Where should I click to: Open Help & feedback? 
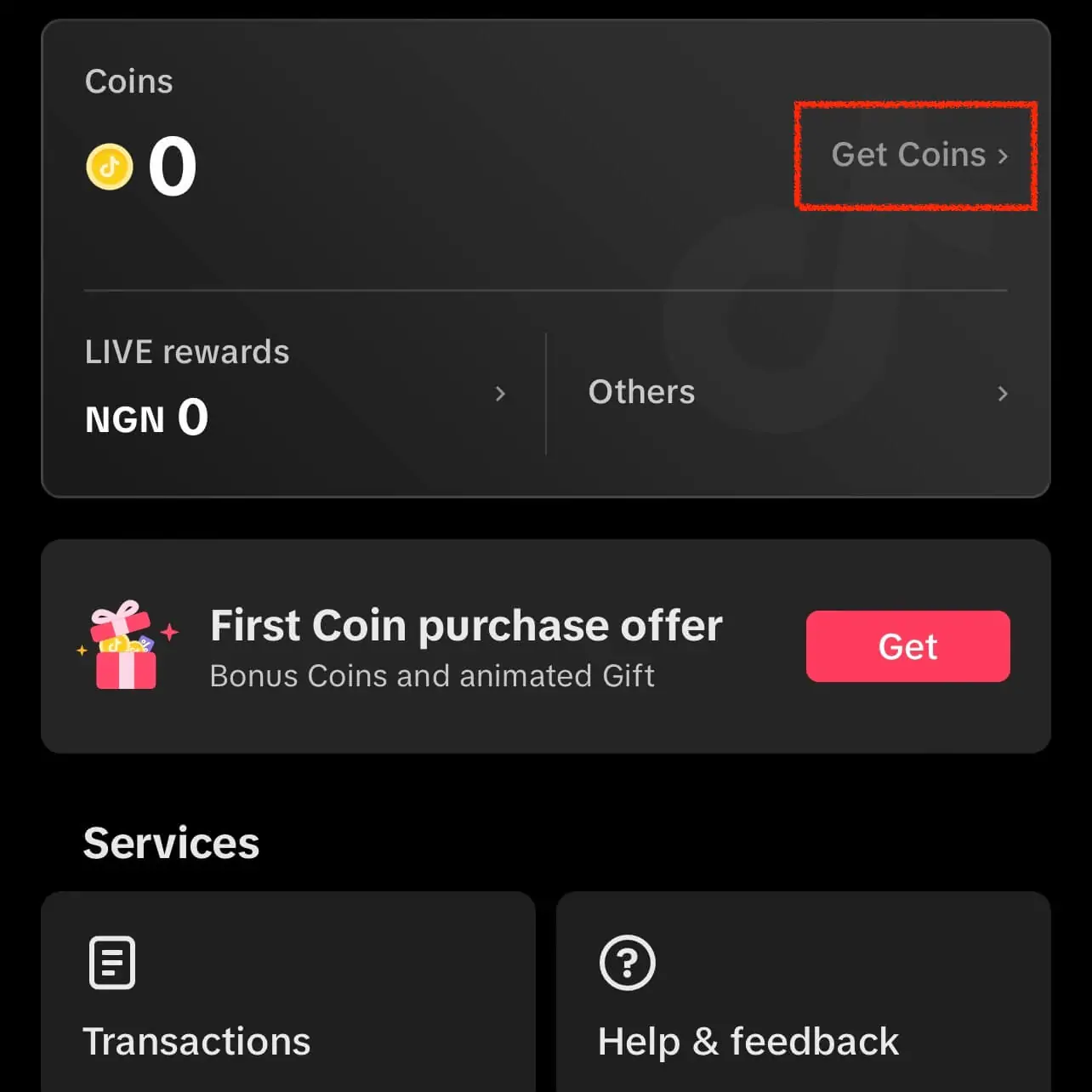(803, 995)
